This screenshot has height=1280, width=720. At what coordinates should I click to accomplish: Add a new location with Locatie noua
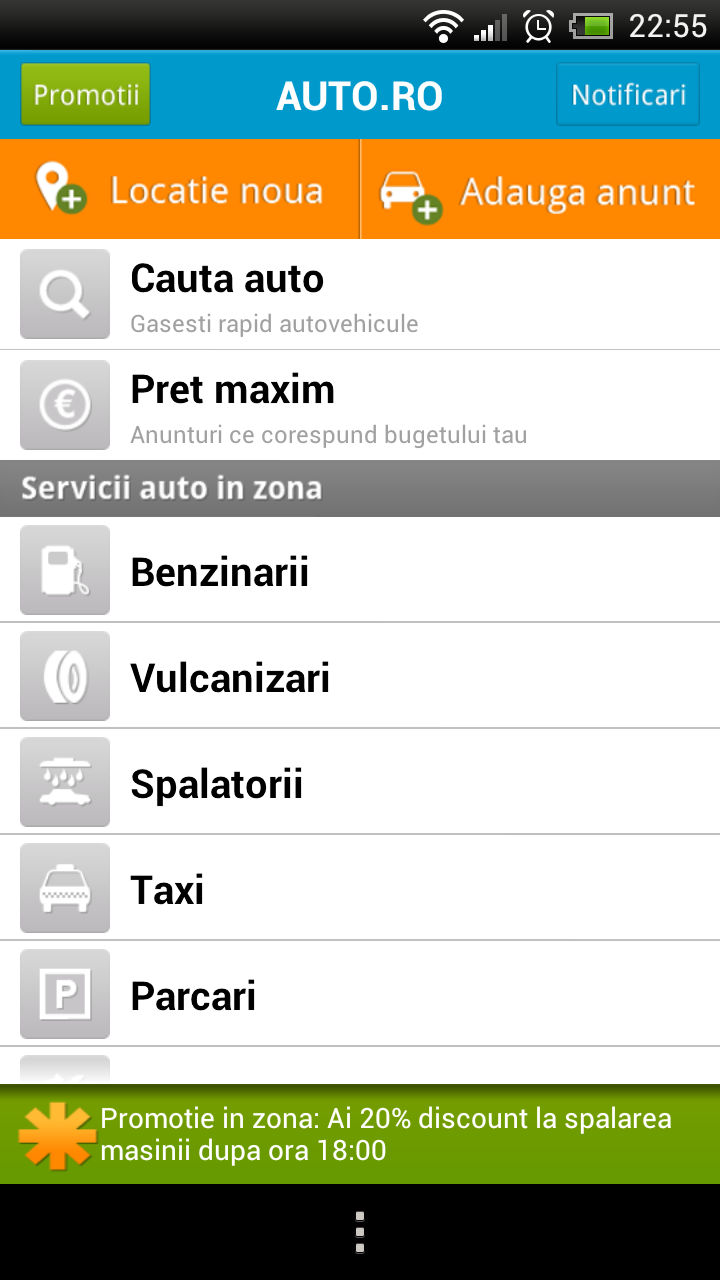pyautogui.click(x=180, y=190)
